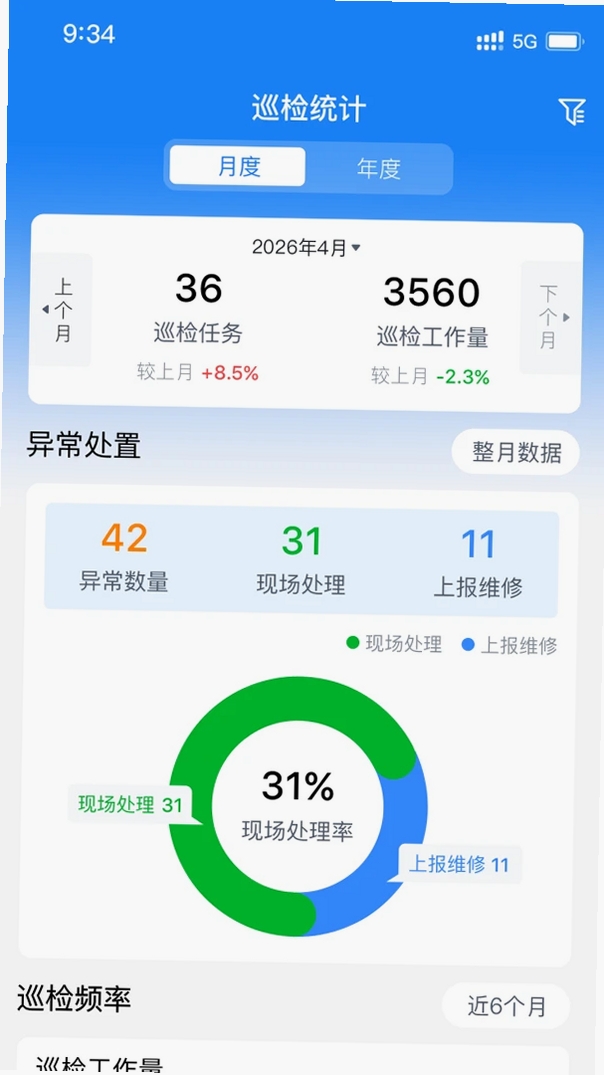604x1075 pixels.
Task: Open the 近6个月 range selector
Action: click(507, 1006)
